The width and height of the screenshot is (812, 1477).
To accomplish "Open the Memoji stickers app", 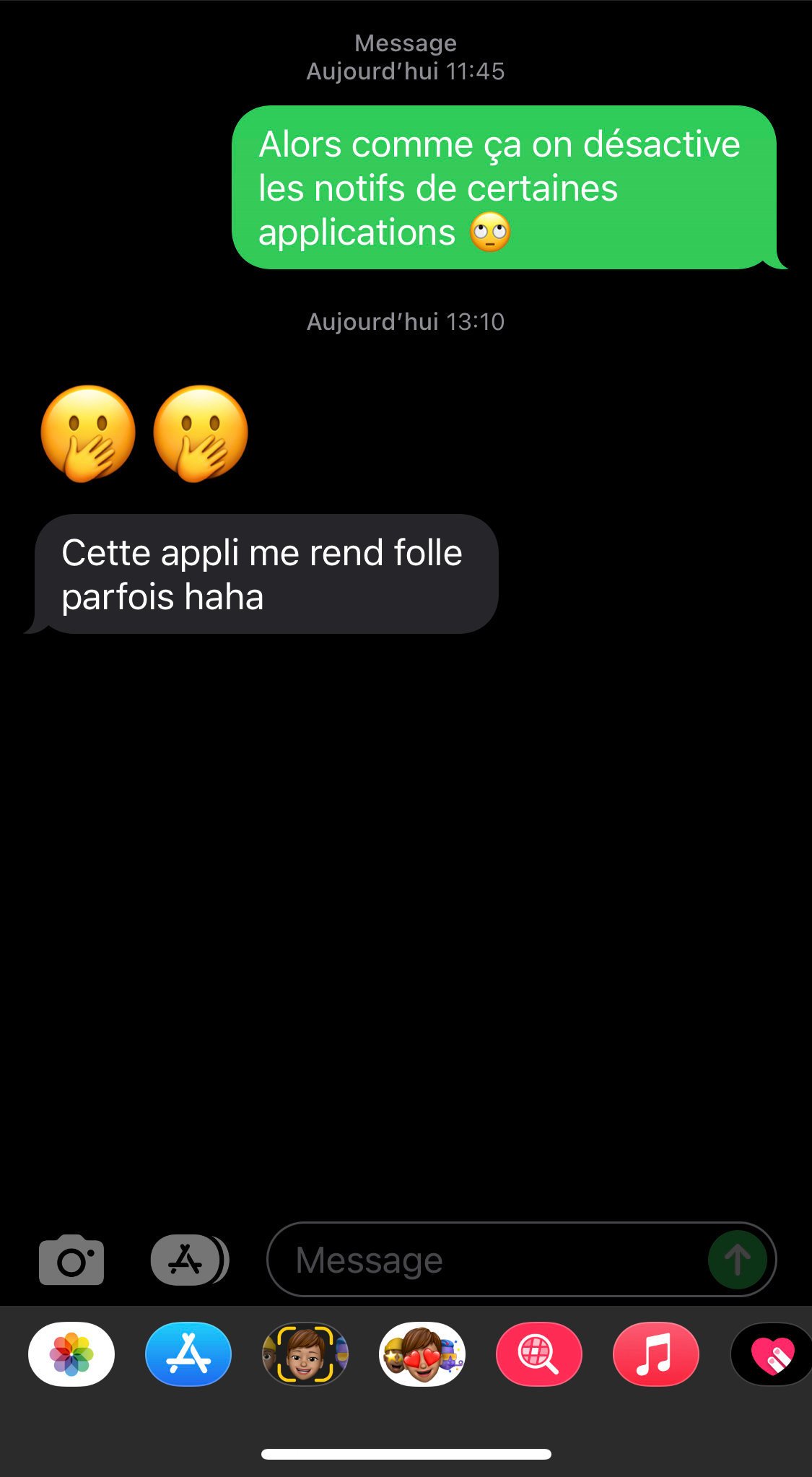I will (x=422, y=1354).
